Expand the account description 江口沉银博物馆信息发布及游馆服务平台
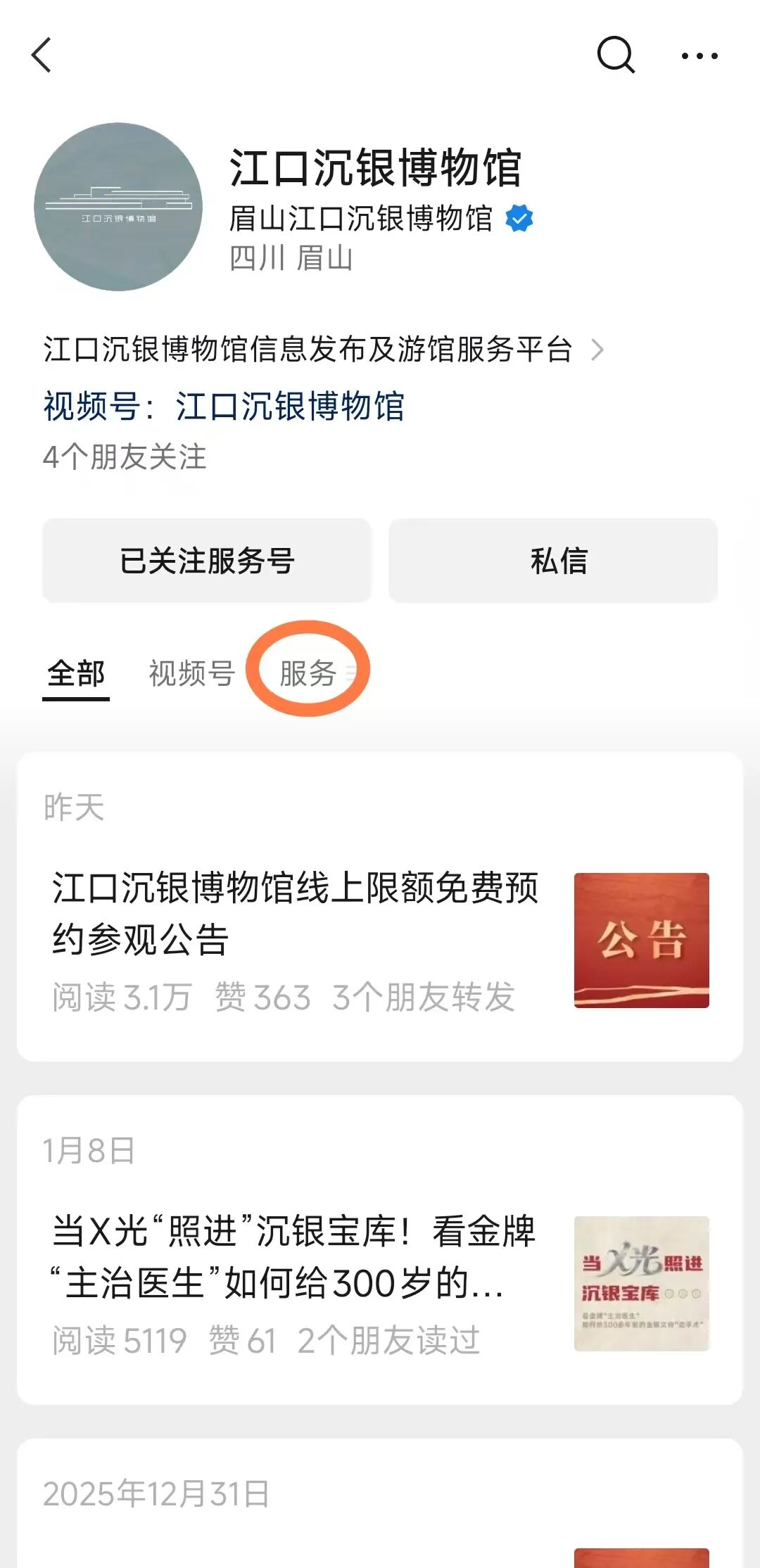Screen dimensions: 760x1568 (324, 349)
